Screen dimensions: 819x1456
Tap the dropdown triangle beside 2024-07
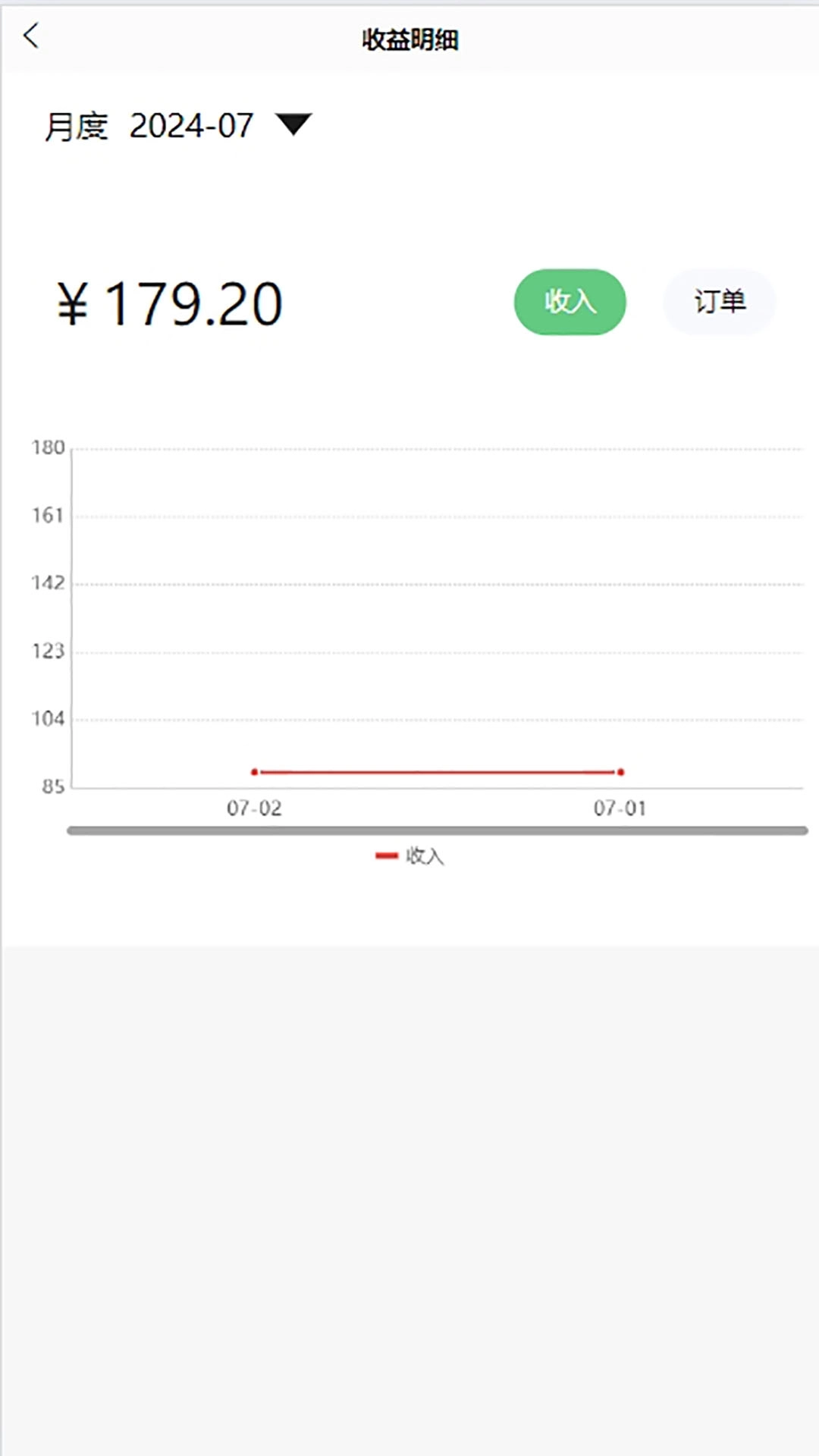tap(295, 124)
